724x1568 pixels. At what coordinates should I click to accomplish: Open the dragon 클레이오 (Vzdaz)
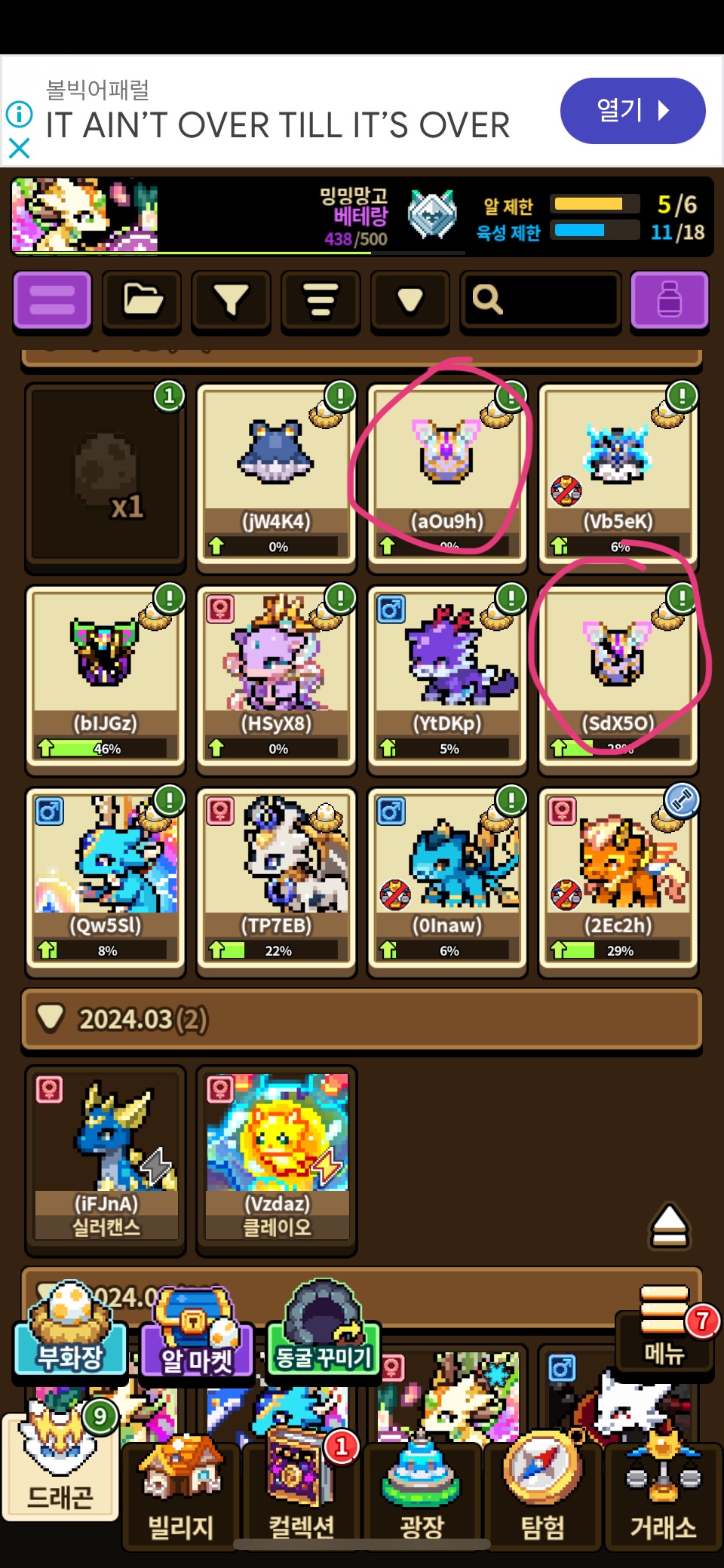[276, 1154]
